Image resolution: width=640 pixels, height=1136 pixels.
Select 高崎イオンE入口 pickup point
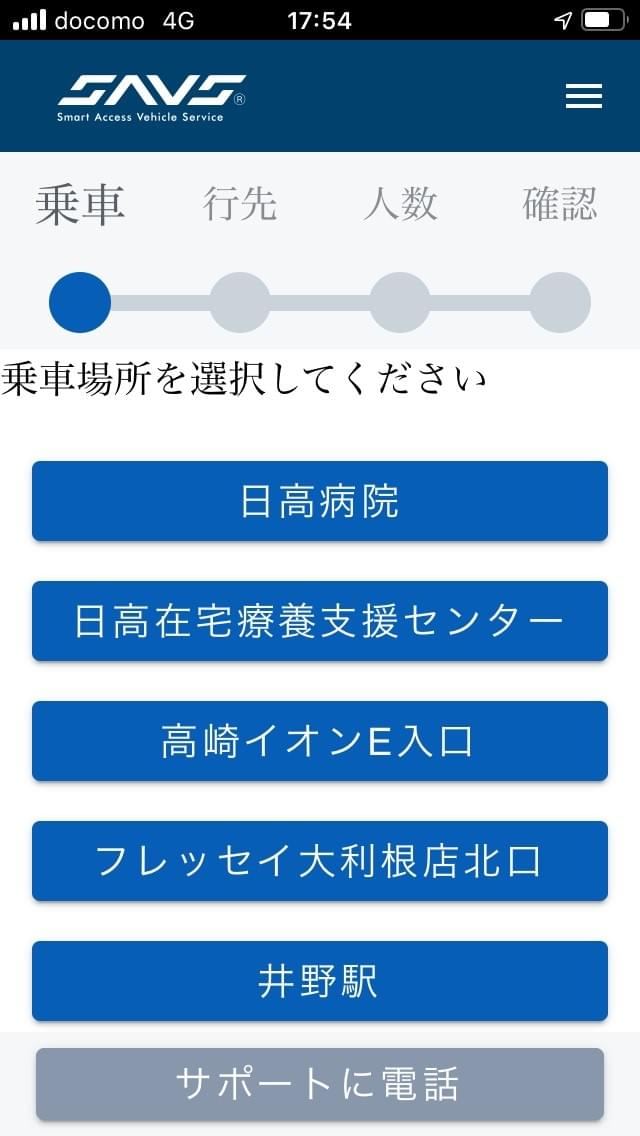click(320, 741)
